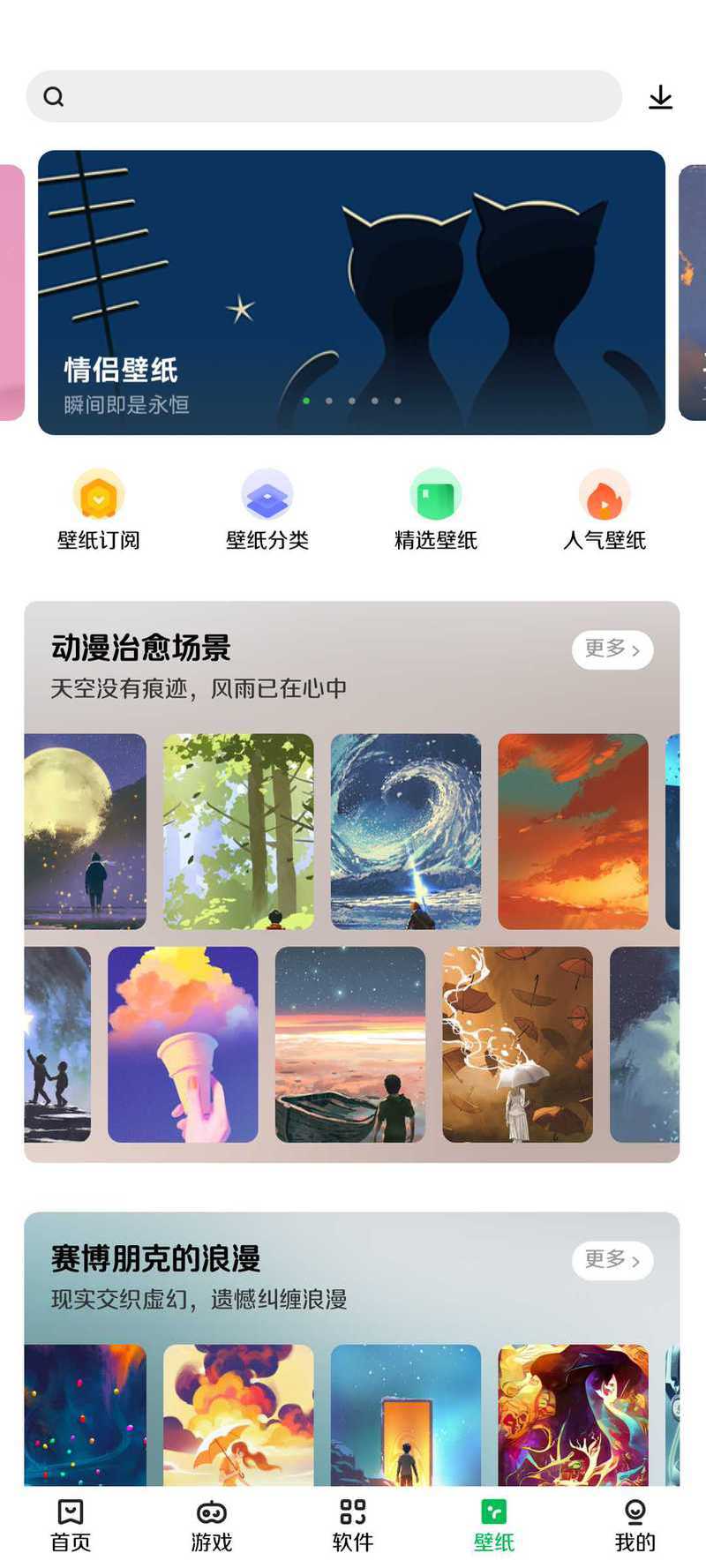Open the orange sunset clouds wallpaper
706x1568 pixels.
tap(574, 831)
